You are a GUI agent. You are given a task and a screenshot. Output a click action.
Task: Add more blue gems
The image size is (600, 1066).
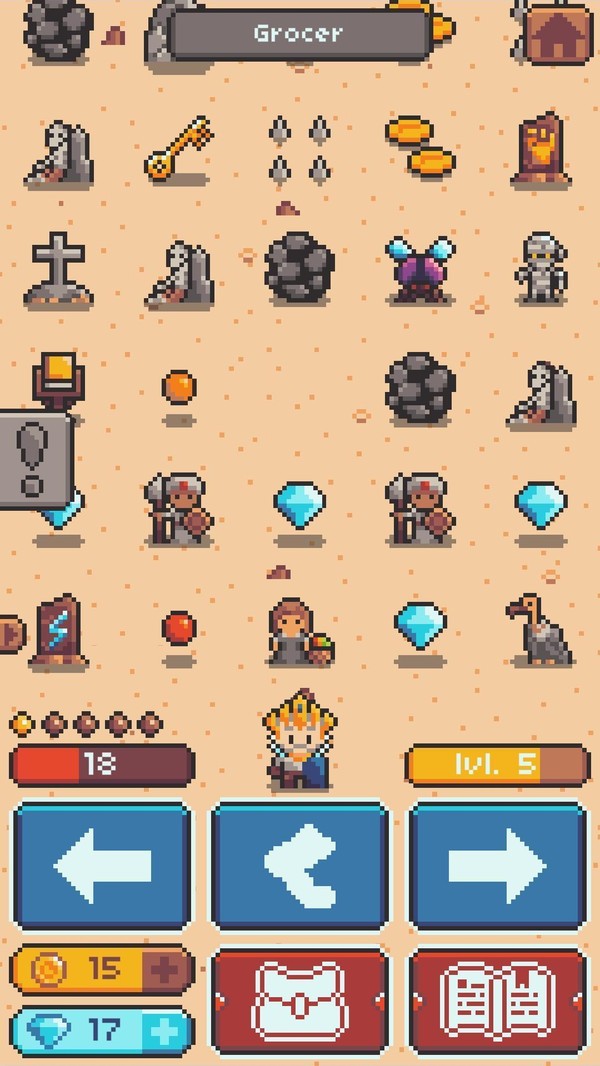click(165, 1031)
